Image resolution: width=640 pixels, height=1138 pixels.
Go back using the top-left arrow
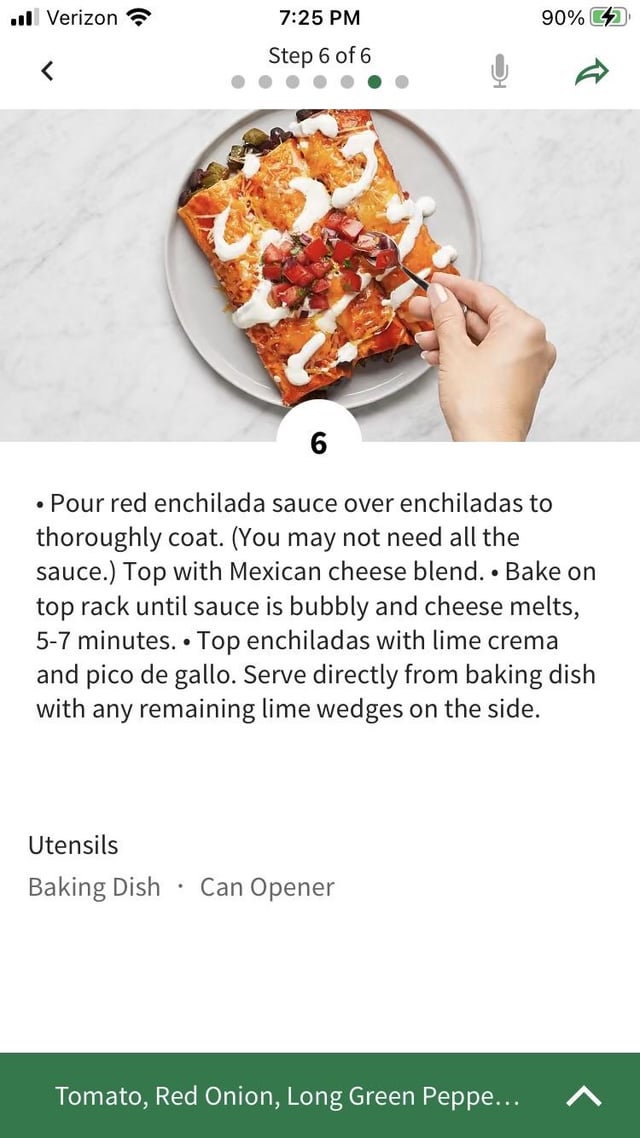point(47,71)
